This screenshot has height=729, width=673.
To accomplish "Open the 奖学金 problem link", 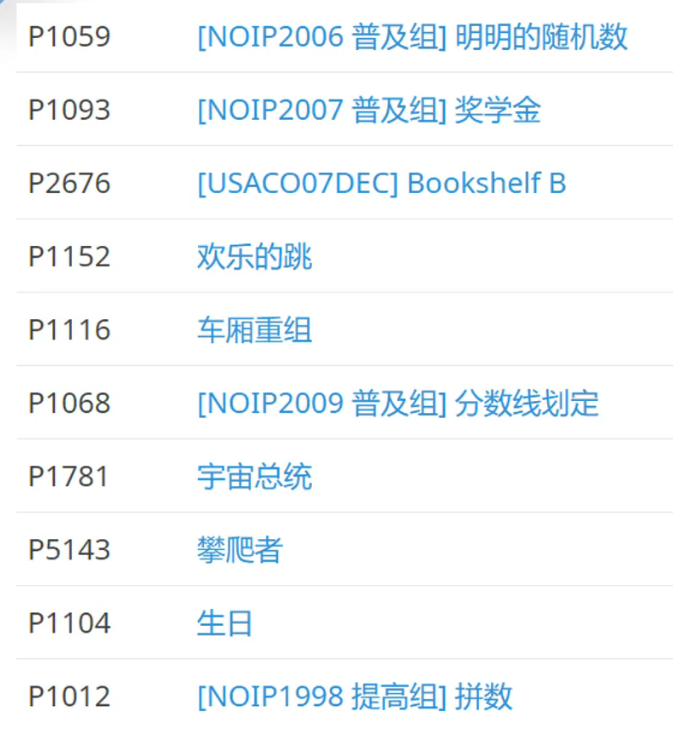I will pos(369,110).
